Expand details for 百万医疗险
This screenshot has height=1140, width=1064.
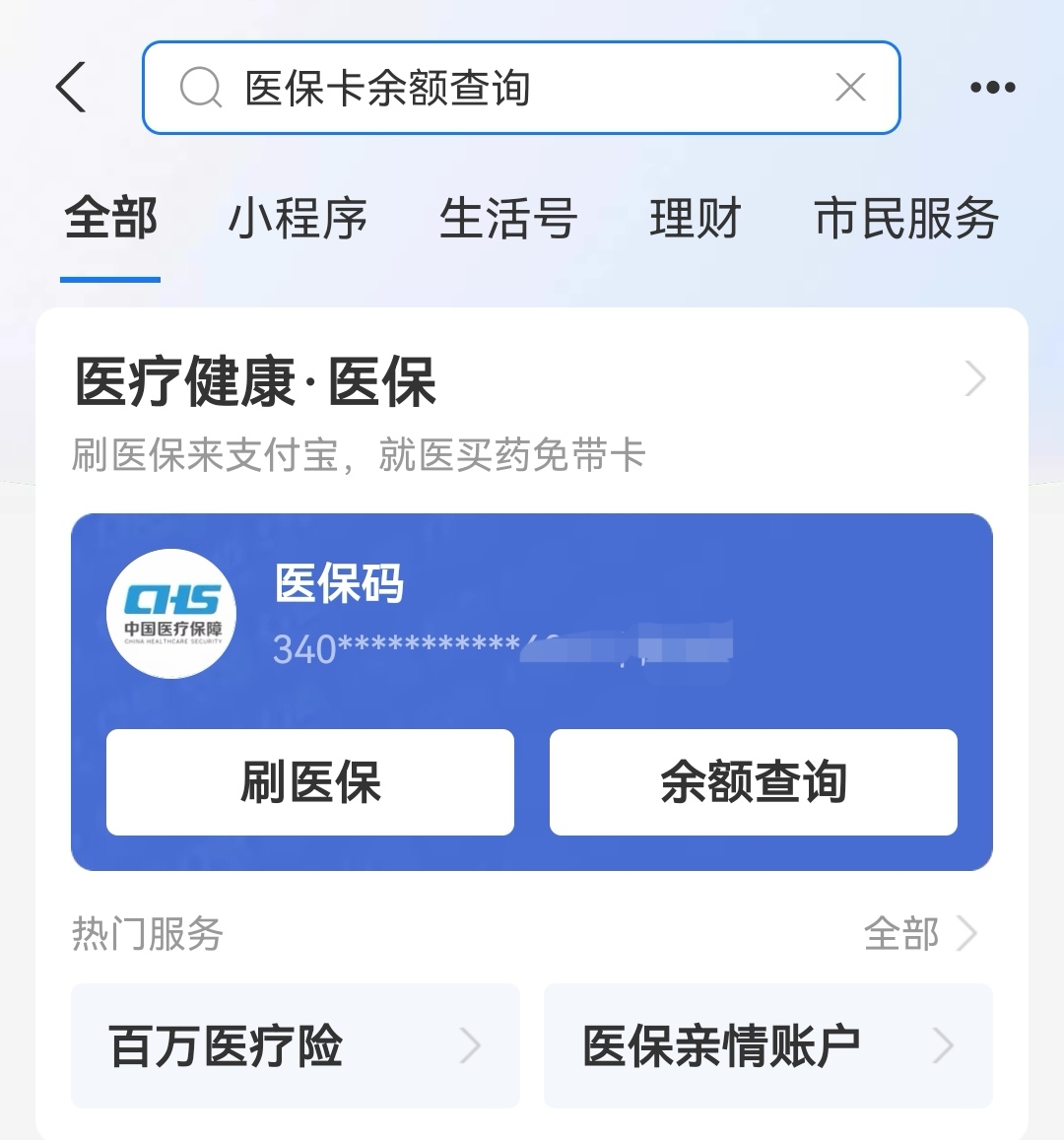point(294,1046)
